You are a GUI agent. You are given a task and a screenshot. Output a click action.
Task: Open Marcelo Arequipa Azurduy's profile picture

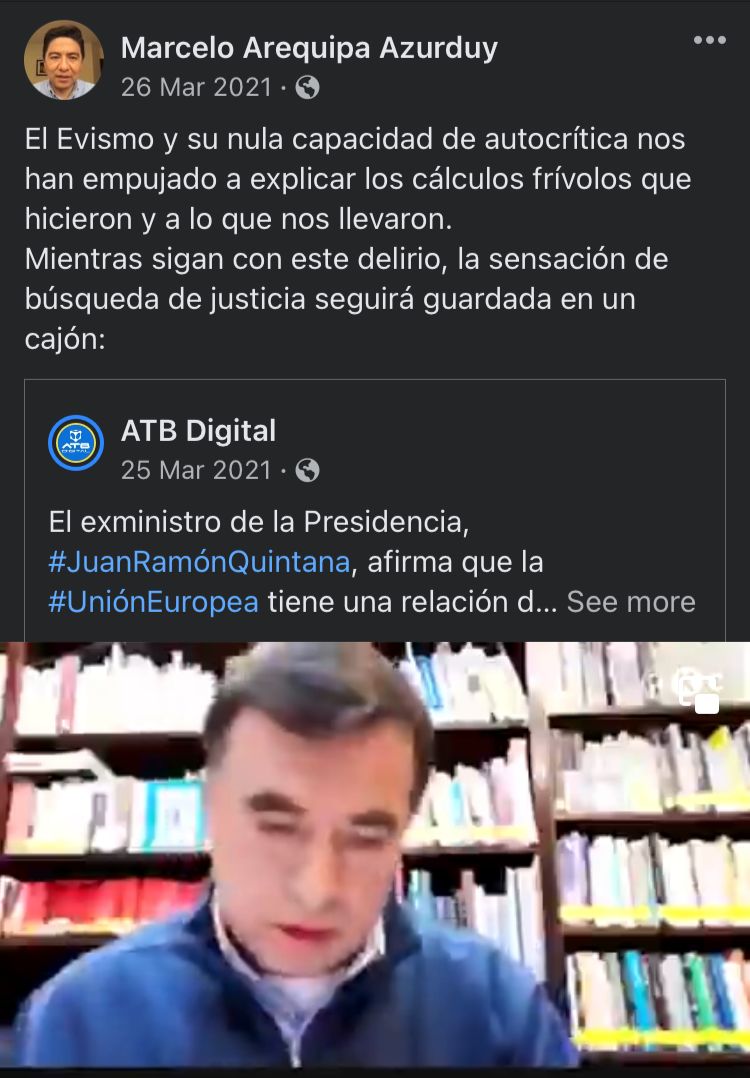click(63, 60)
